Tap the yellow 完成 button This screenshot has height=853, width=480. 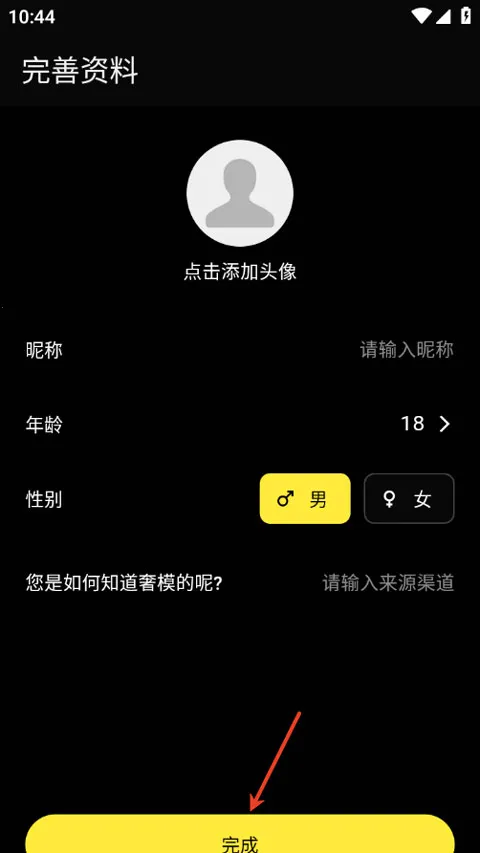point(240,834)
